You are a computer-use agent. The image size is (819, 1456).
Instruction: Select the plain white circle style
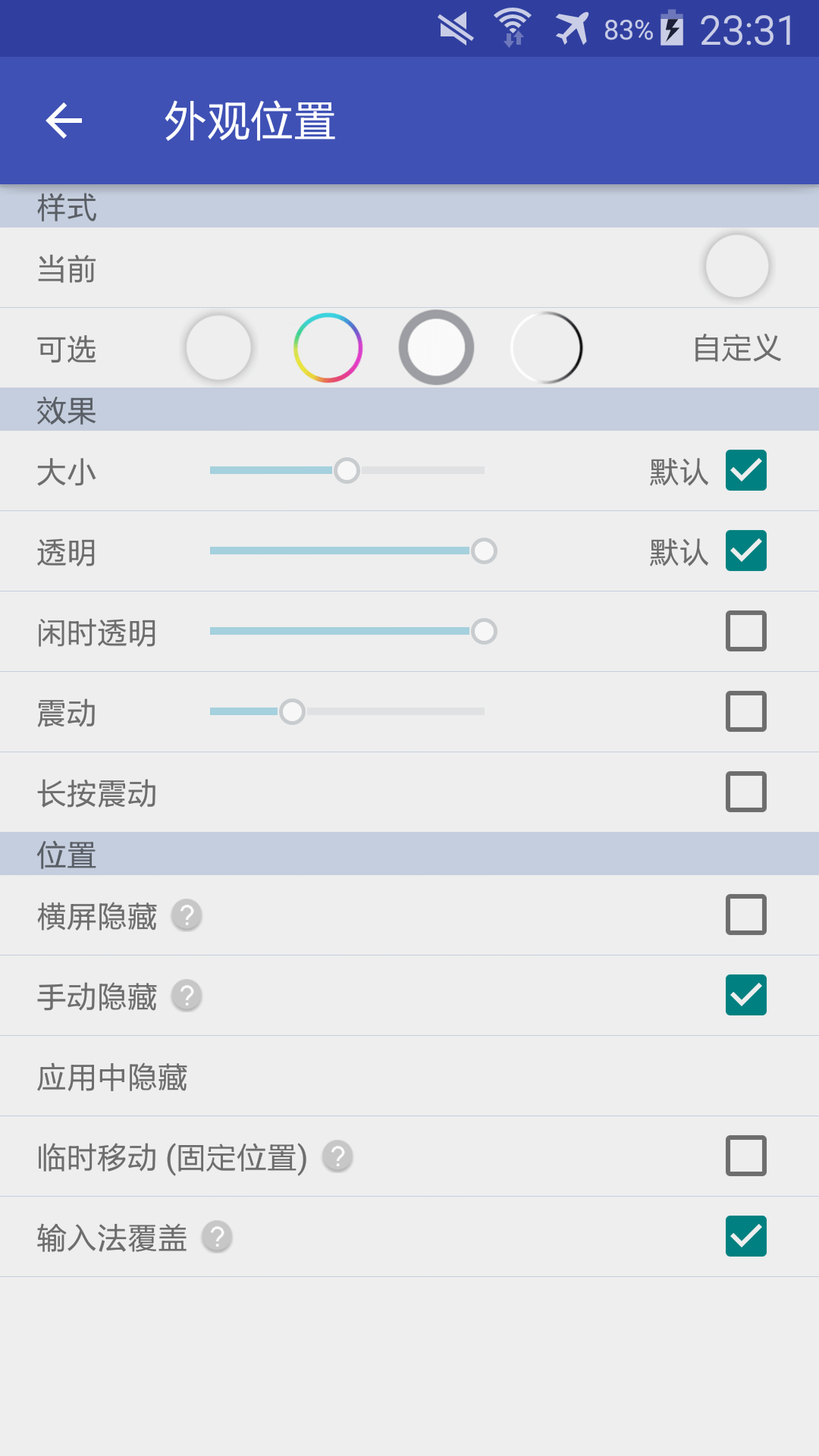point(218,347)
